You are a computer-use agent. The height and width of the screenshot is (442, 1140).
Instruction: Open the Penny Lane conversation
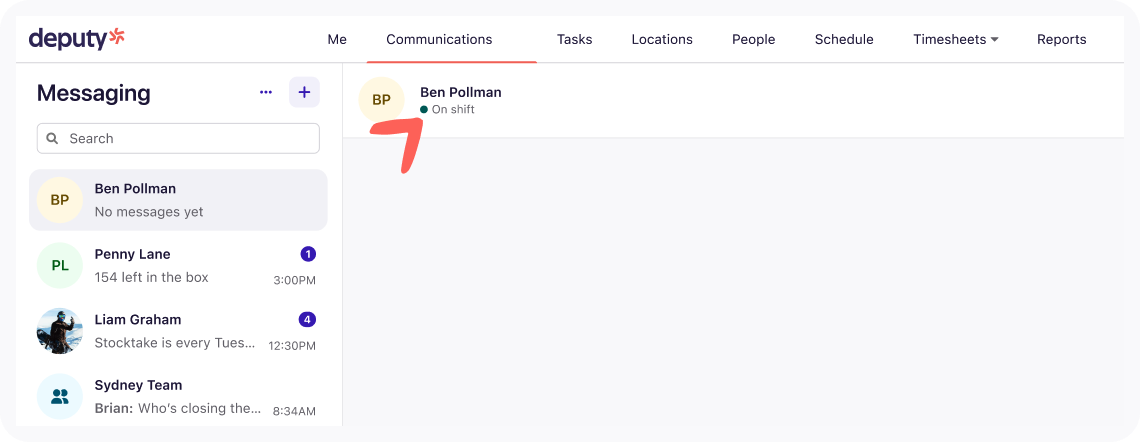coord(178,265)
